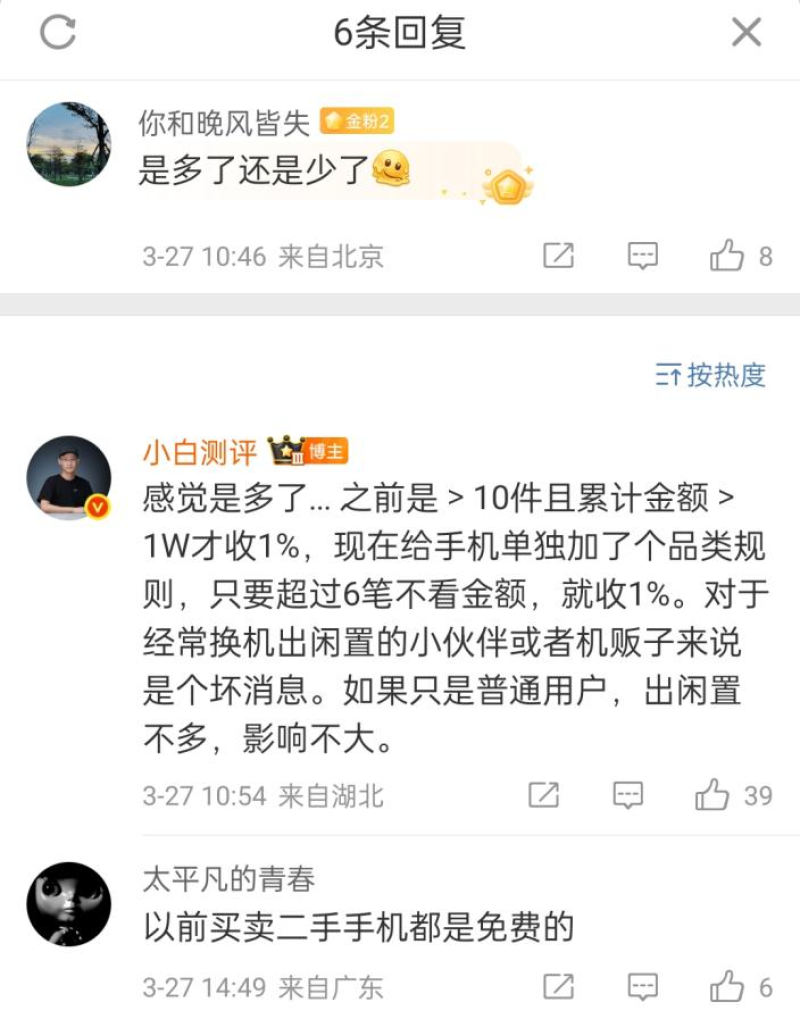This screenshot has width=800, height=1019.
Task: Open 你和晚风皆失's profile avatar
Action: click(68, 144)
